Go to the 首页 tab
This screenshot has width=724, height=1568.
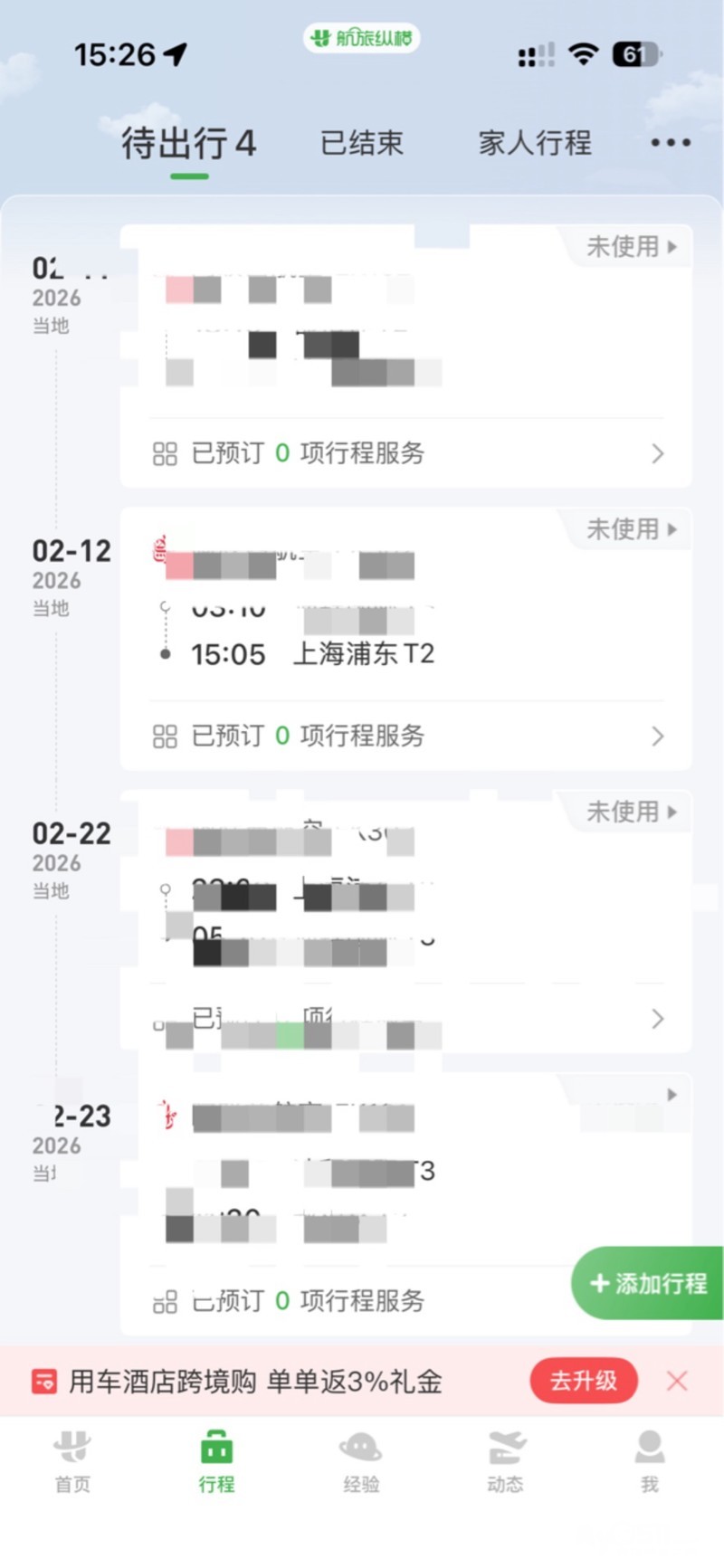72,1459
